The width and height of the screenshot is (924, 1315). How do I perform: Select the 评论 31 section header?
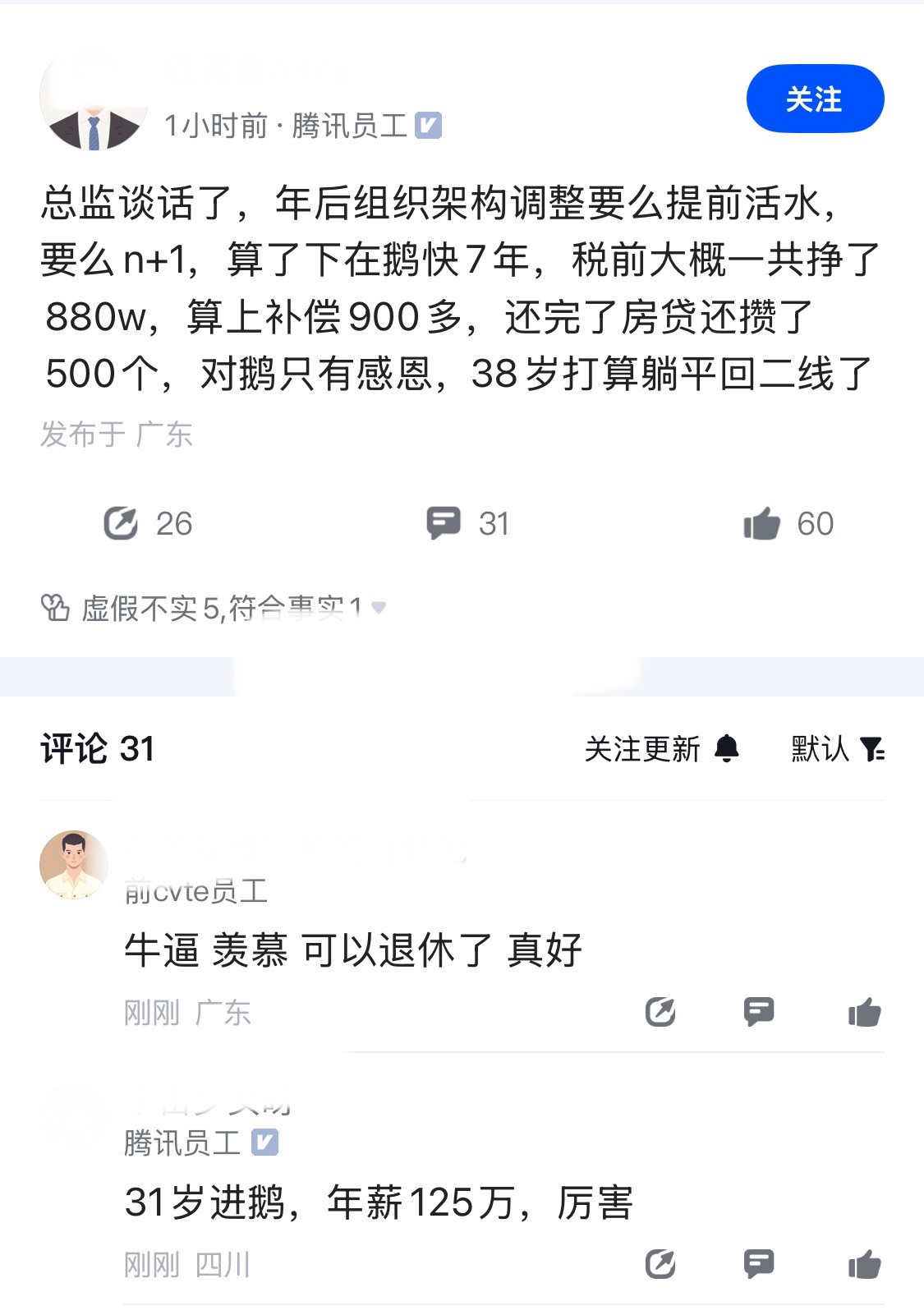pyautogui.click(x=99, y=749)
